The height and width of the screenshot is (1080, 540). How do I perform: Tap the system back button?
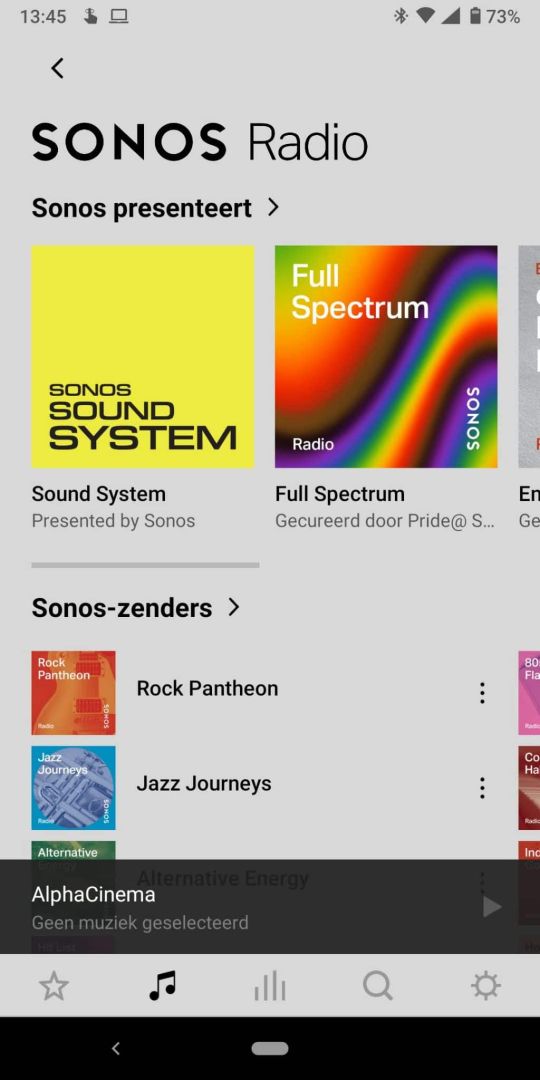(116, 1048)
